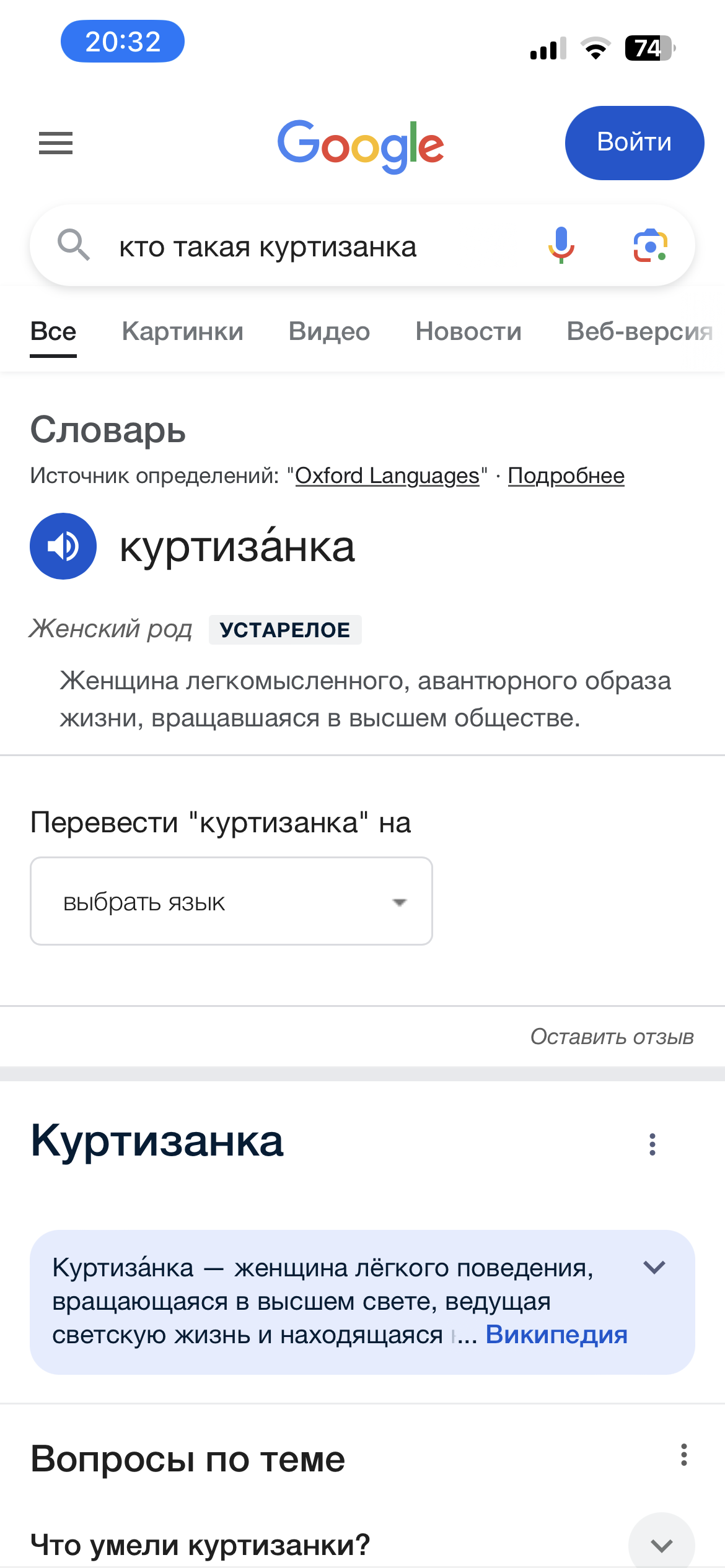Open the Oxford Languages link

pyautogui.click(x=387, y=476)
